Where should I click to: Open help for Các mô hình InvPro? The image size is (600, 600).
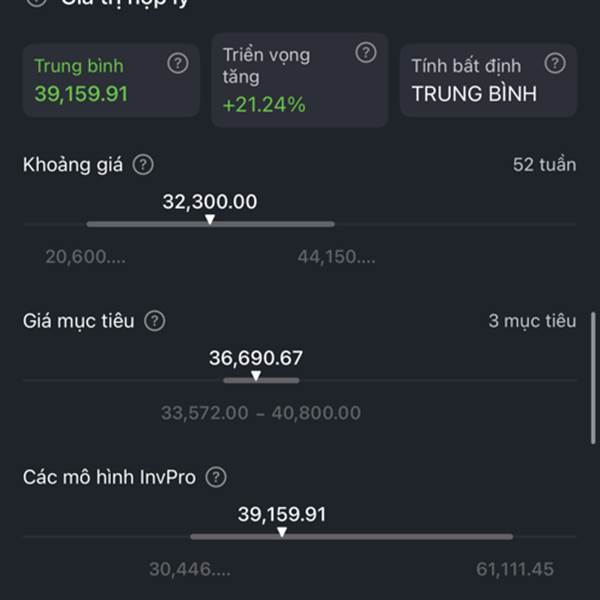(x=216, y=477)
